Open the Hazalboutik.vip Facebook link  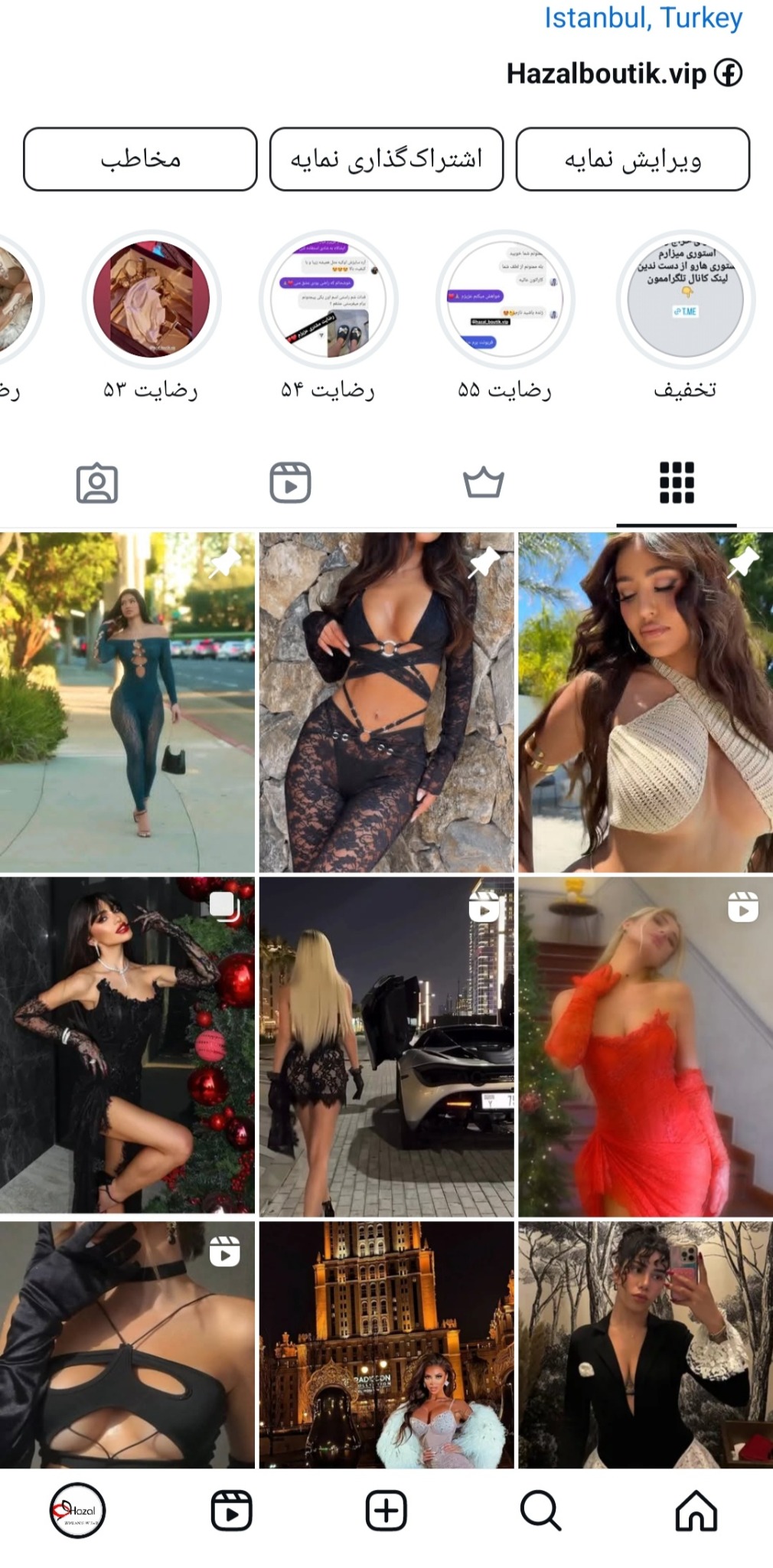pyautogui.click(x=624, y=73)
